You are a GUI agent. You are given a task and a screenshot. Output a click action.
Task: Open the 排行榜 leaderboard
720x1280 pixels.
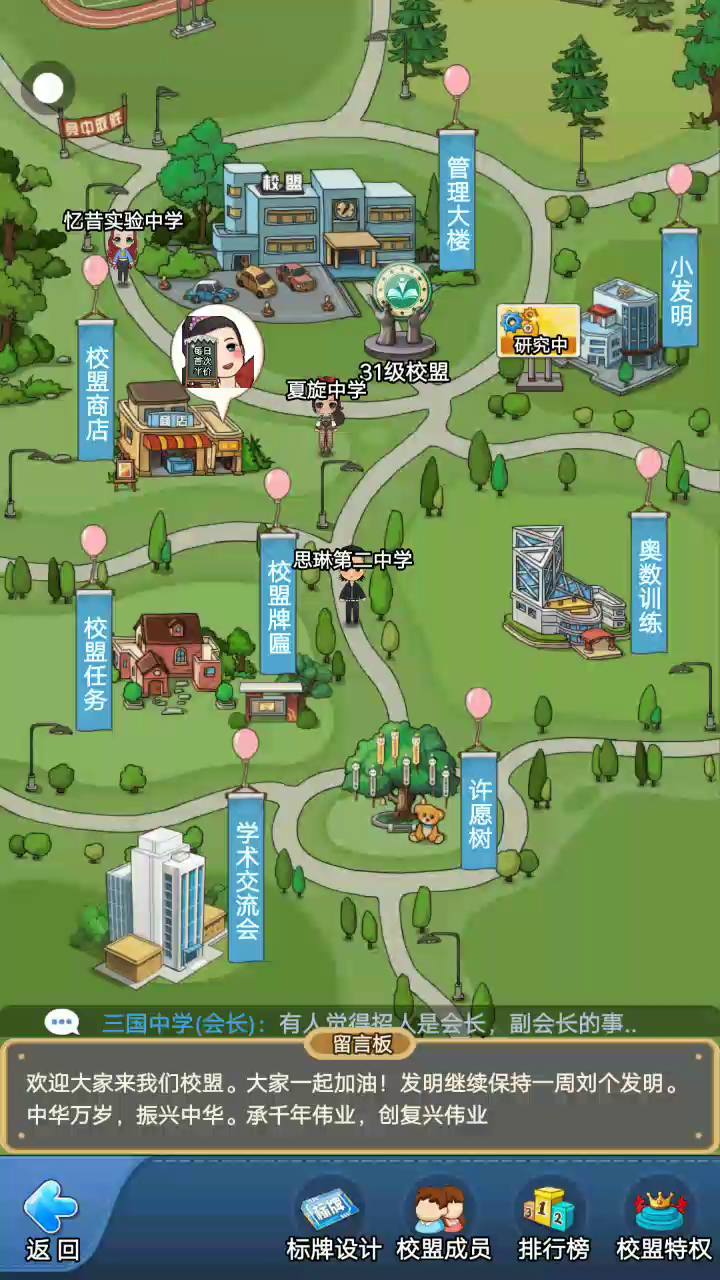[552, 1220]
